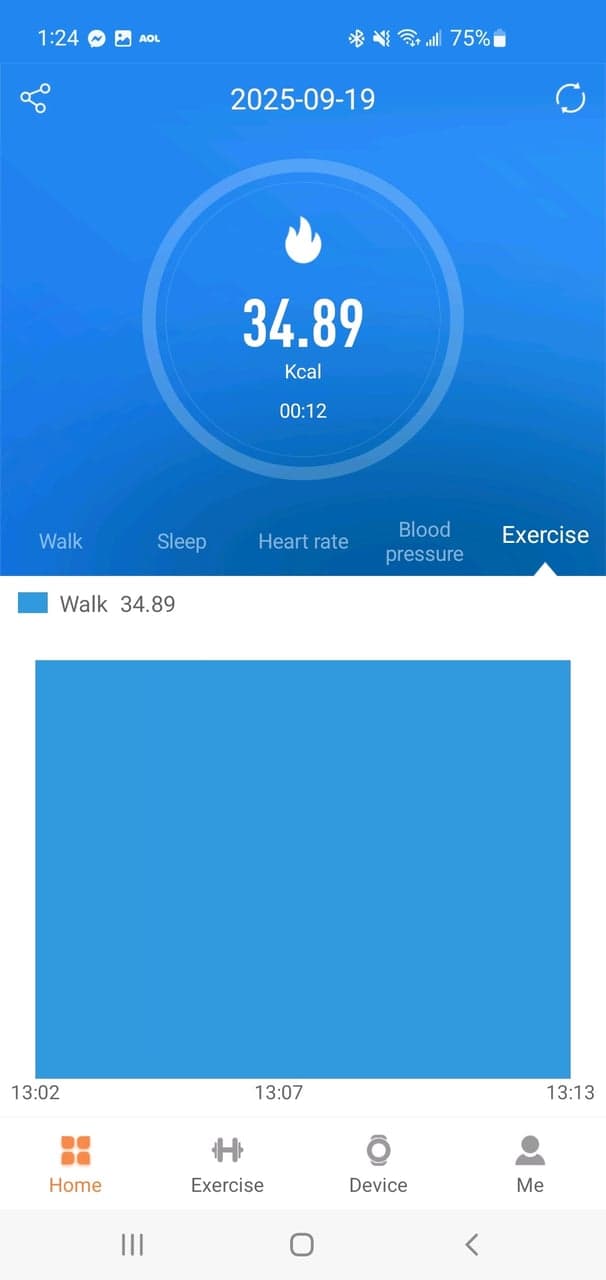This screenshot has width=606, height=1280.
Task: Switch to the Blood pressure tab
Action: click(424, 541)
